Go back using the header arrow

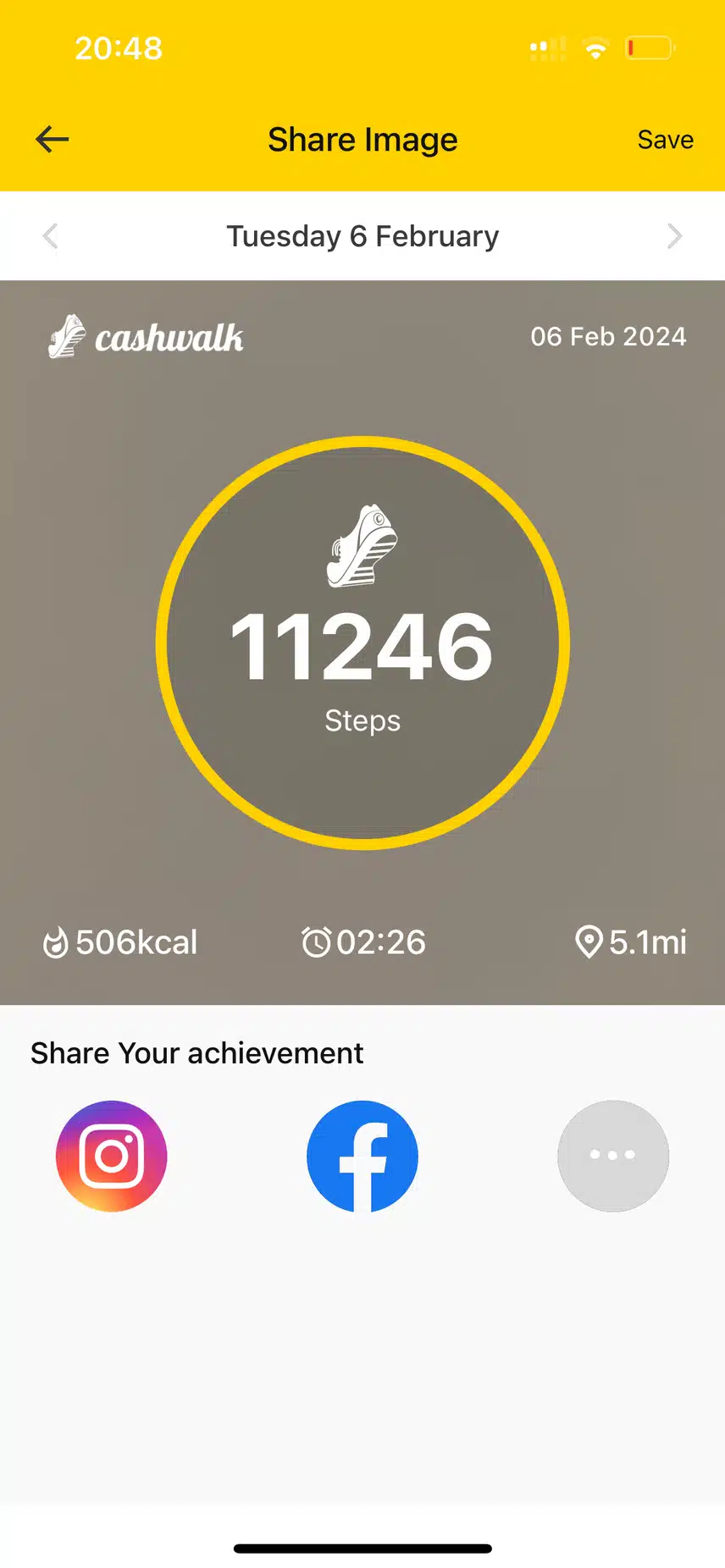(x=52, y=140)
